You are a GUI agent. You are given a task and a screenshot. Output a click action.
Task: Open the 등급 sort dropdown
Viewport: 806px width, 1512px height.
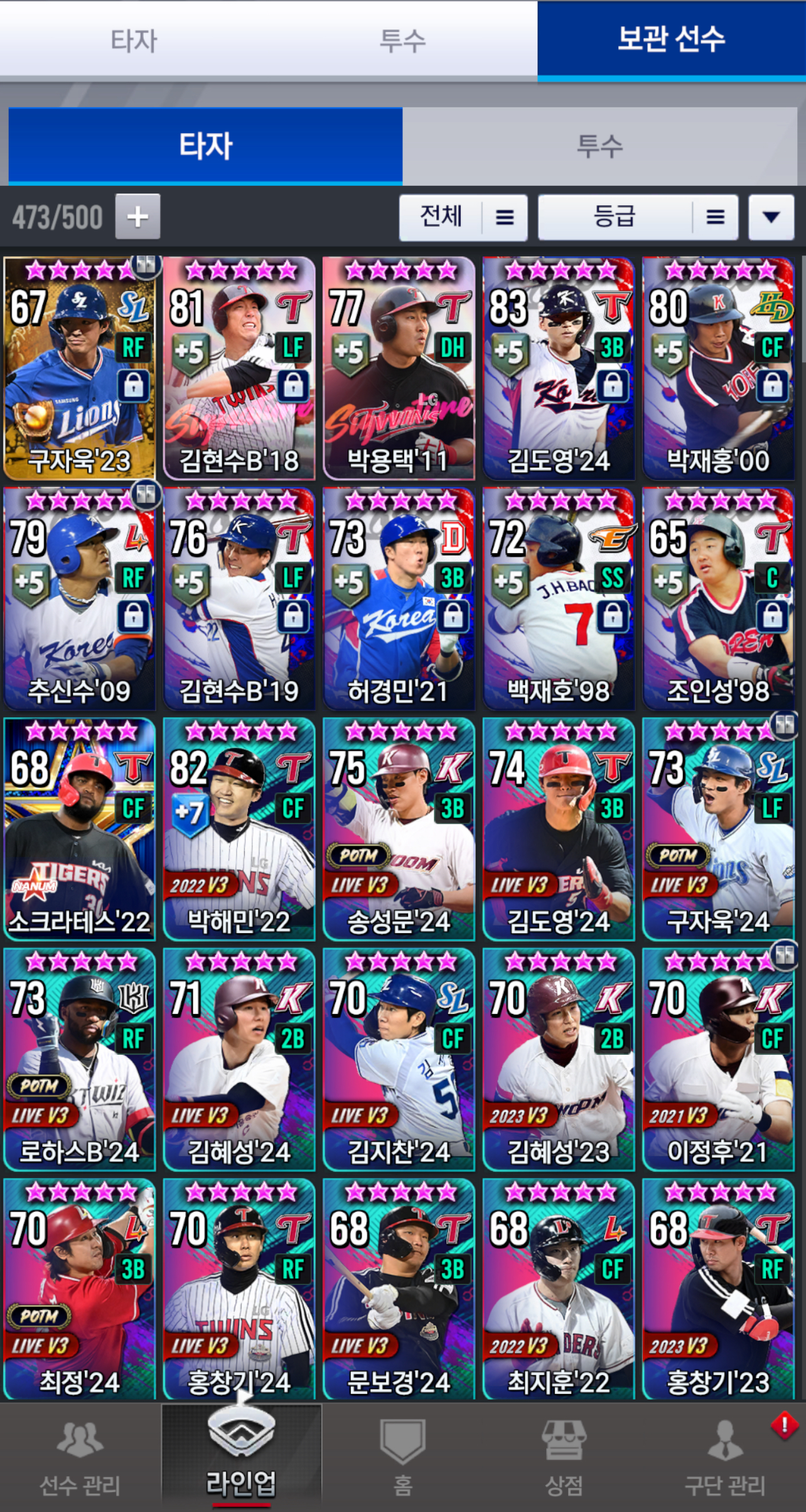coord(638,217)
